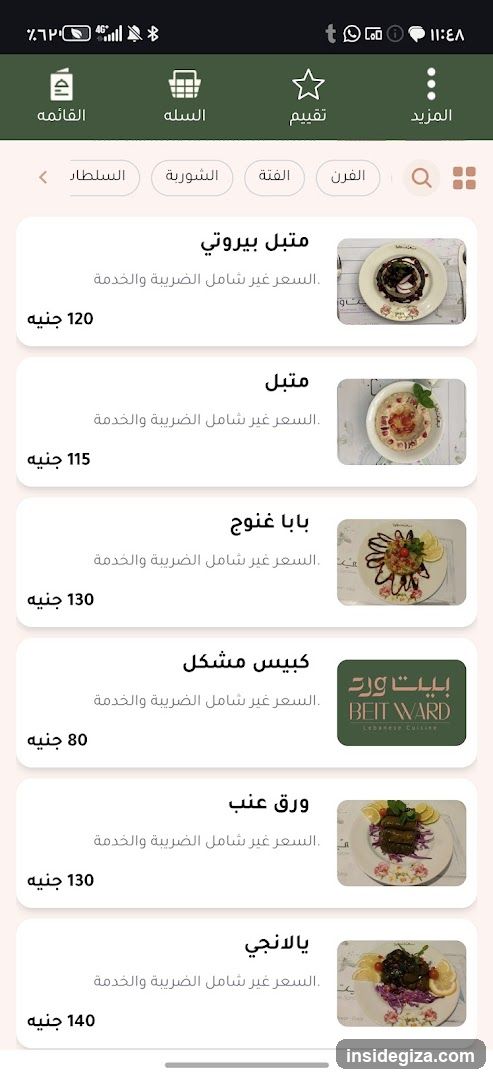
Task: Open the كبيس مشكل item card
Action: point(246,703)
